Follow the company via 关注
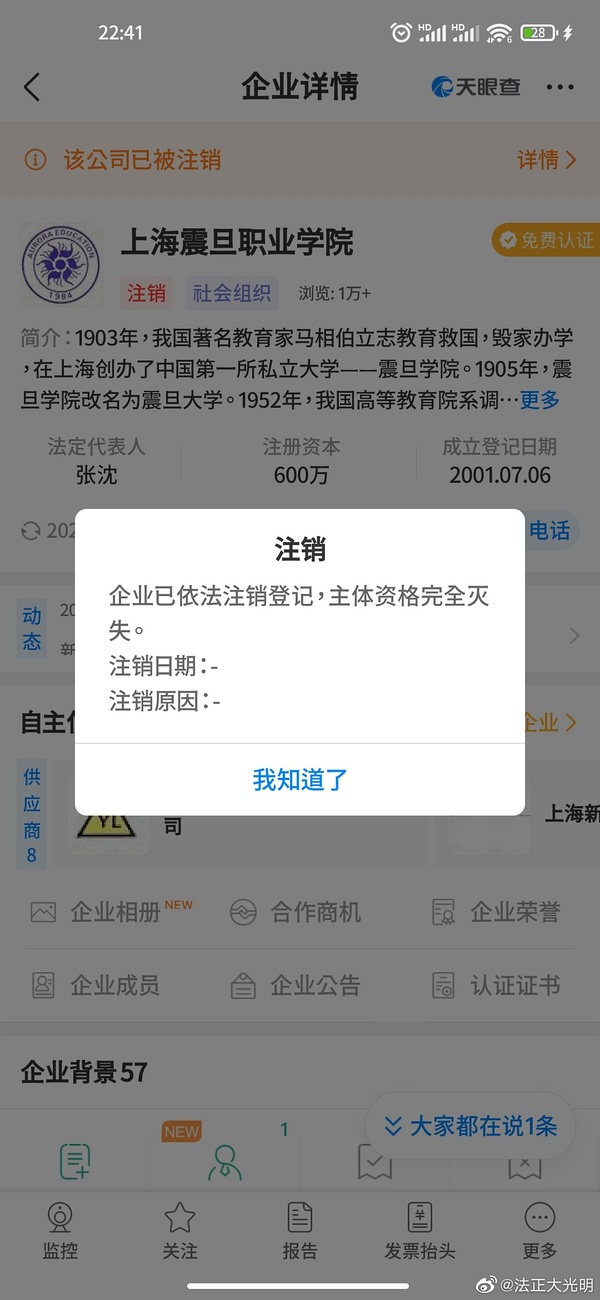 [180, 1230]
